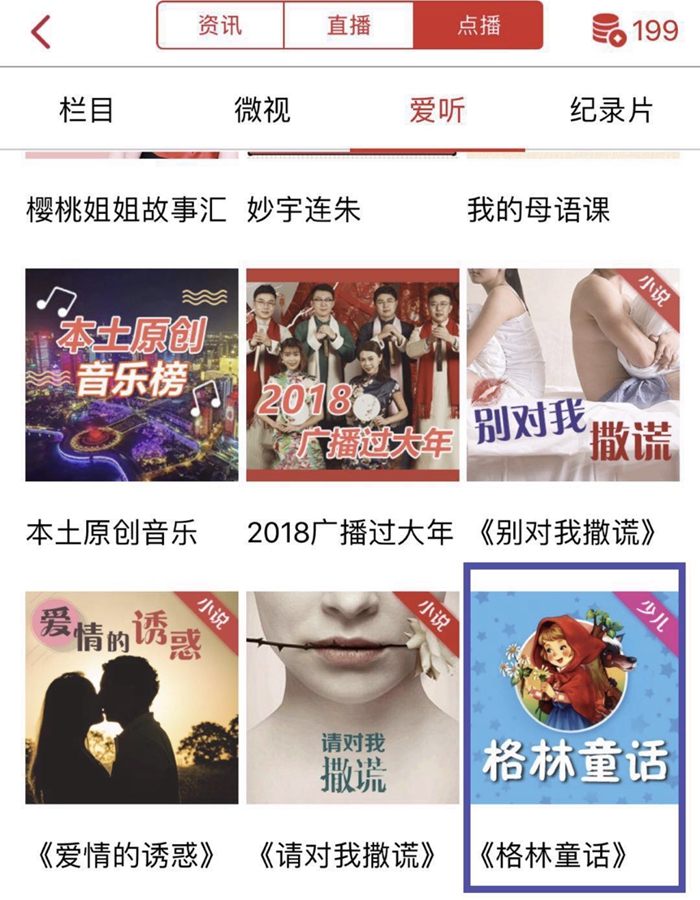Switch to the 资讯 segment

[x=220, y=26]
